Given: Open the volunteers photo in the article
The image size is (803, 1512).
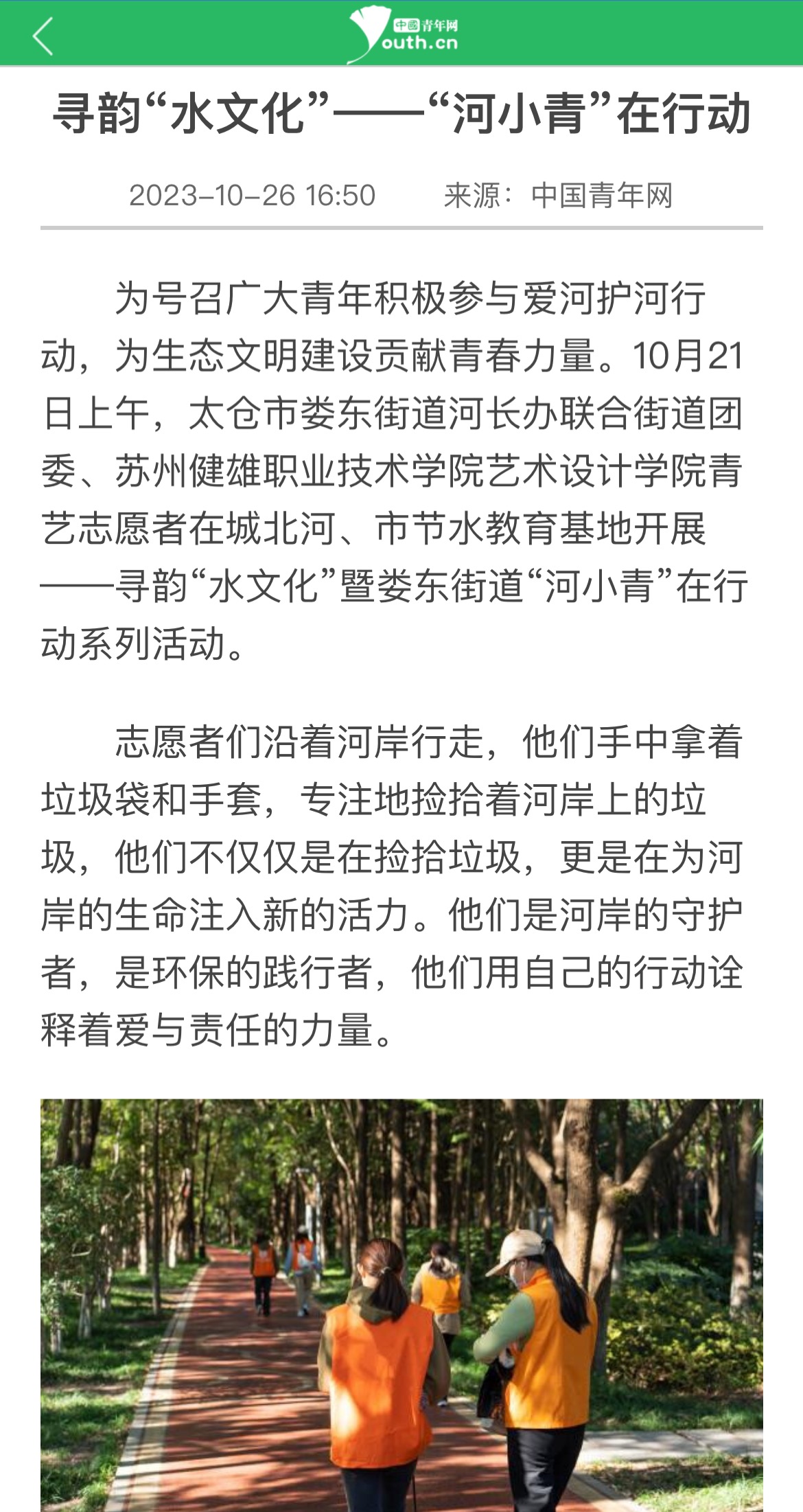Looking at the screenshot, I should [x=401, y=1305].
